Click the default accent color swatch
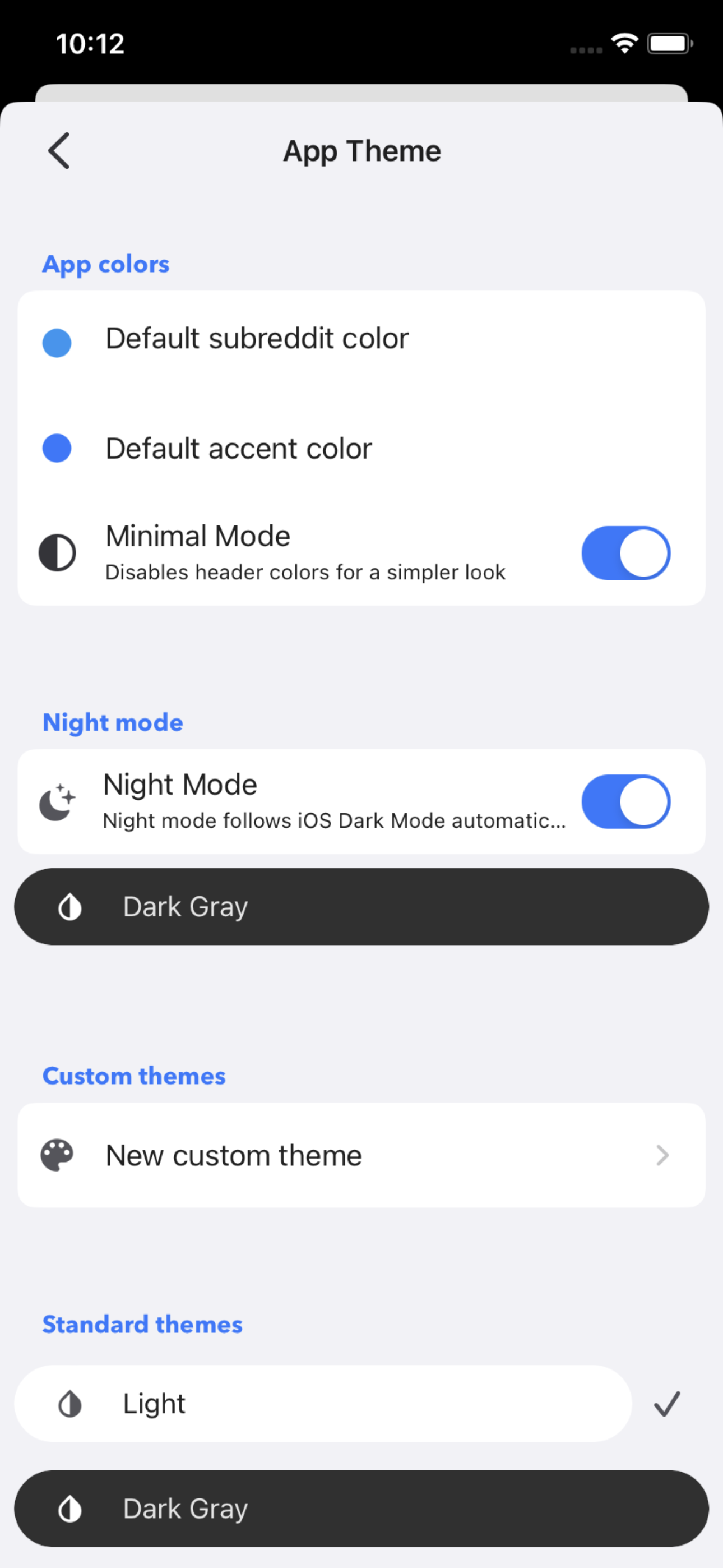Image resolution: width=723 pixels, height=1568 pixels. (x=57, y=449)
